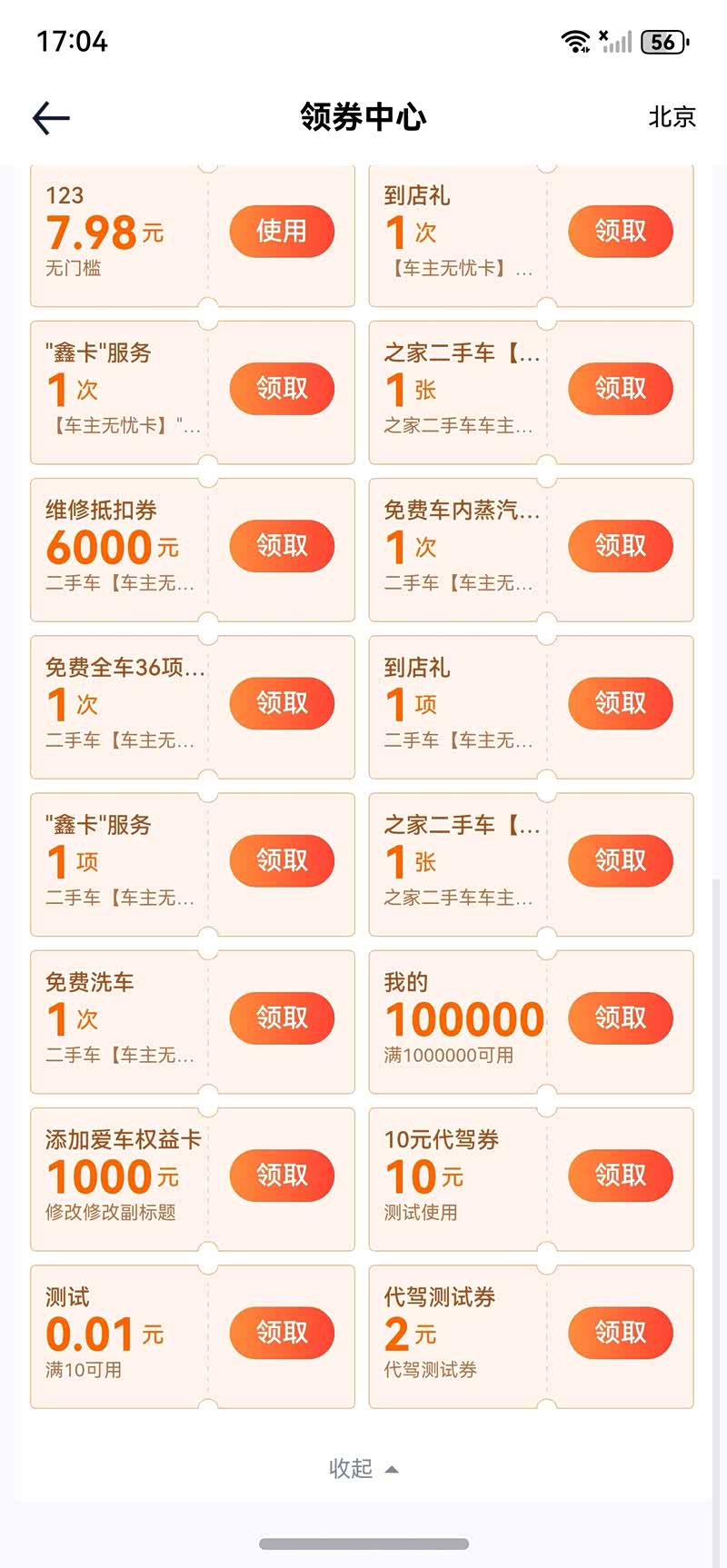Go back using the top-left arrow
The width and height of the screenshot is (727, 1568).
pos(51,117)
